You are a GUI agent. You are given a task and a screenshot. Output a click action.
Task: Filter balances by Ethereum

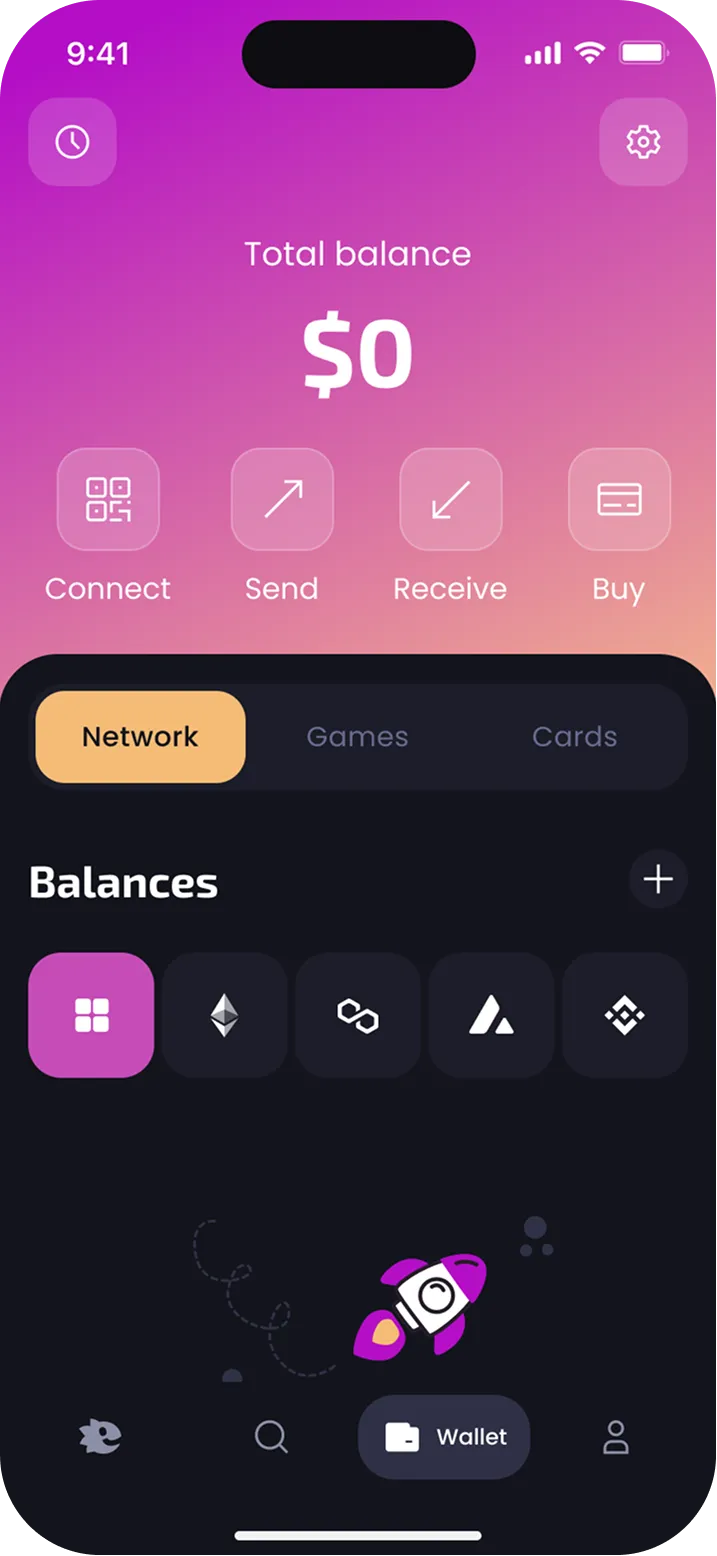tap(224, 1015)
